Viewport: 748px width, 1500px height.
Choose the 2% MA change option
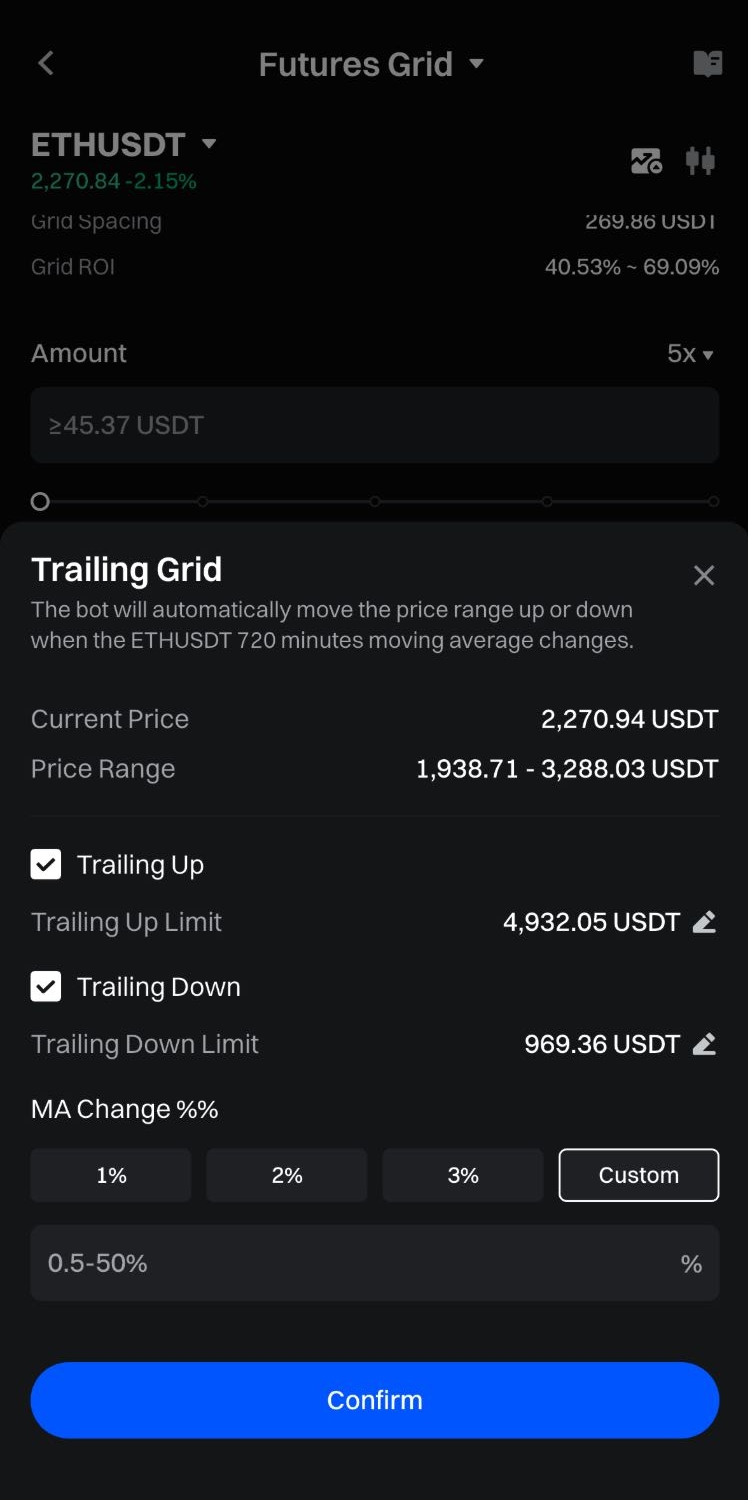pos(287,1175)
